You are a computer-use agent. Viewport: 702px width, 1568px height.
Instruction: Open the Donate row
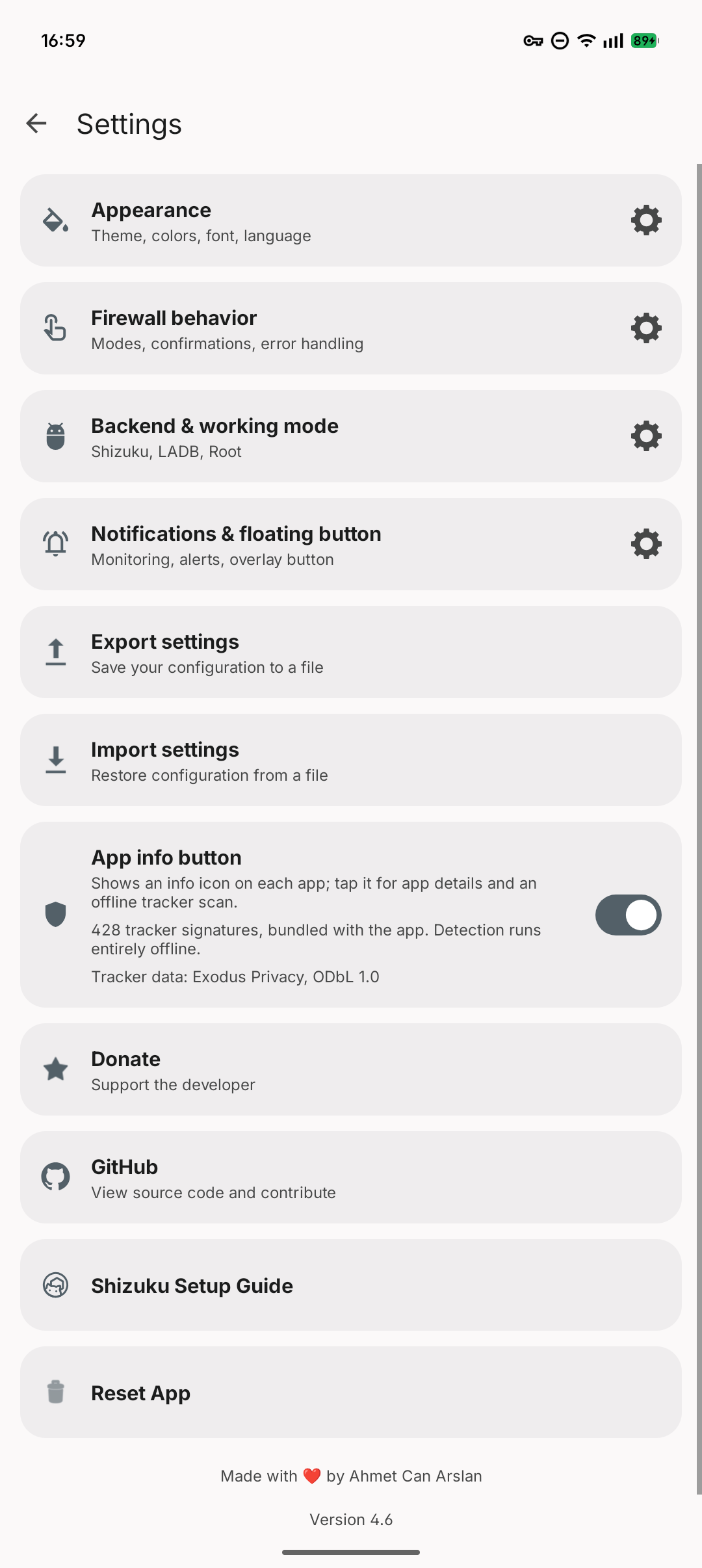351,1069
